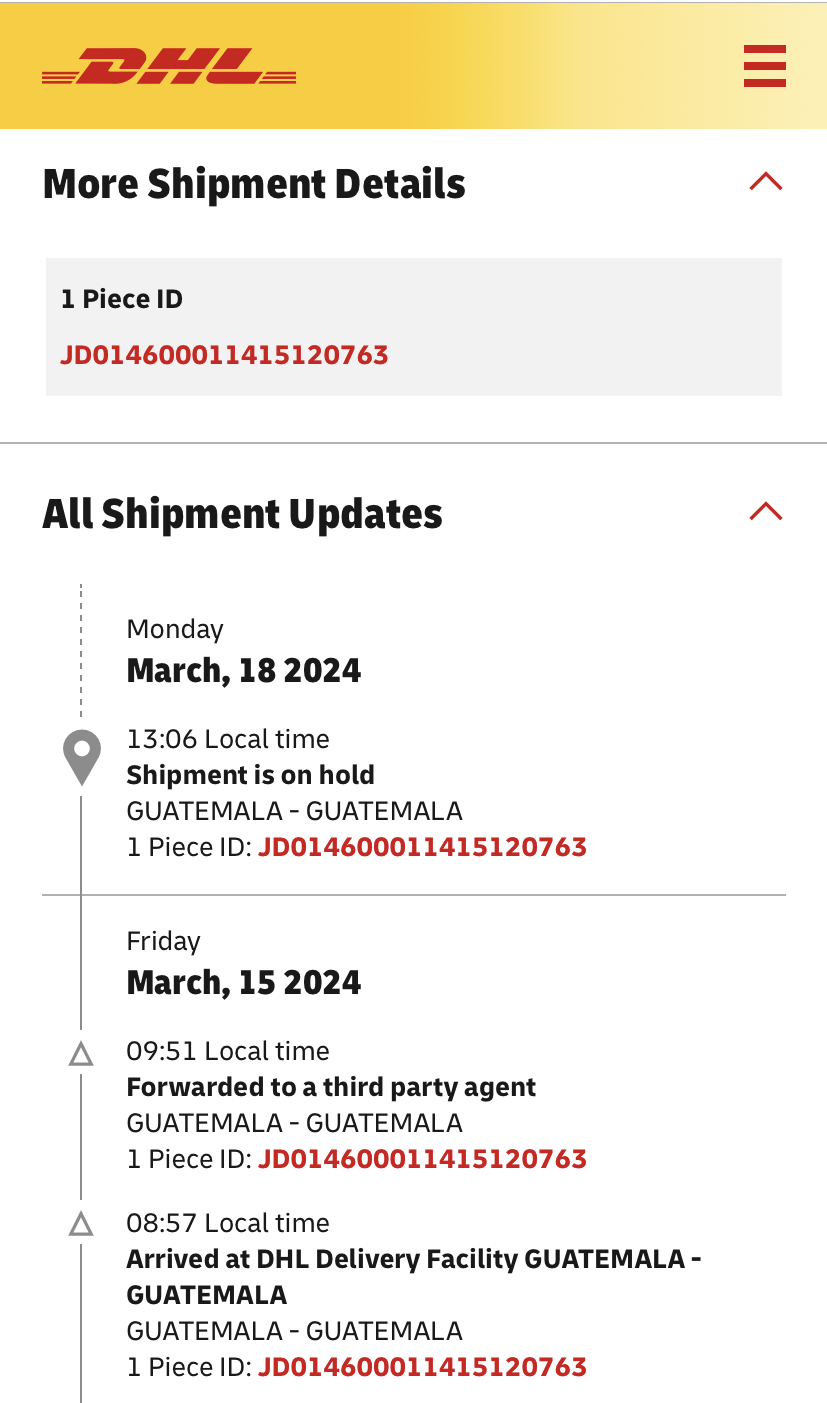
Task: Go to the DHL home page
Action: 169,66
